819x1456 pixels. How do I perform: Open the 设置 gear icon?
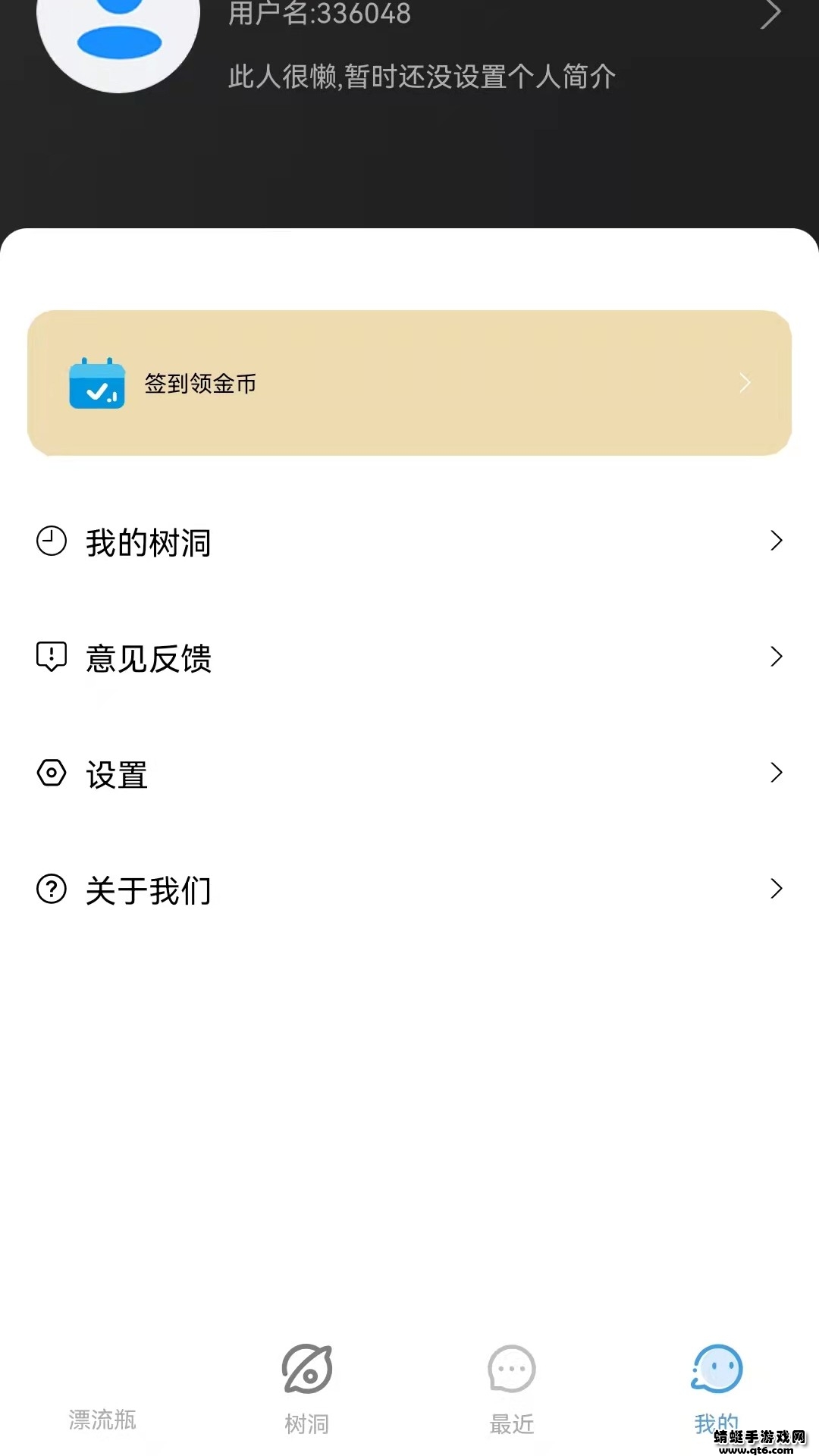50,773
